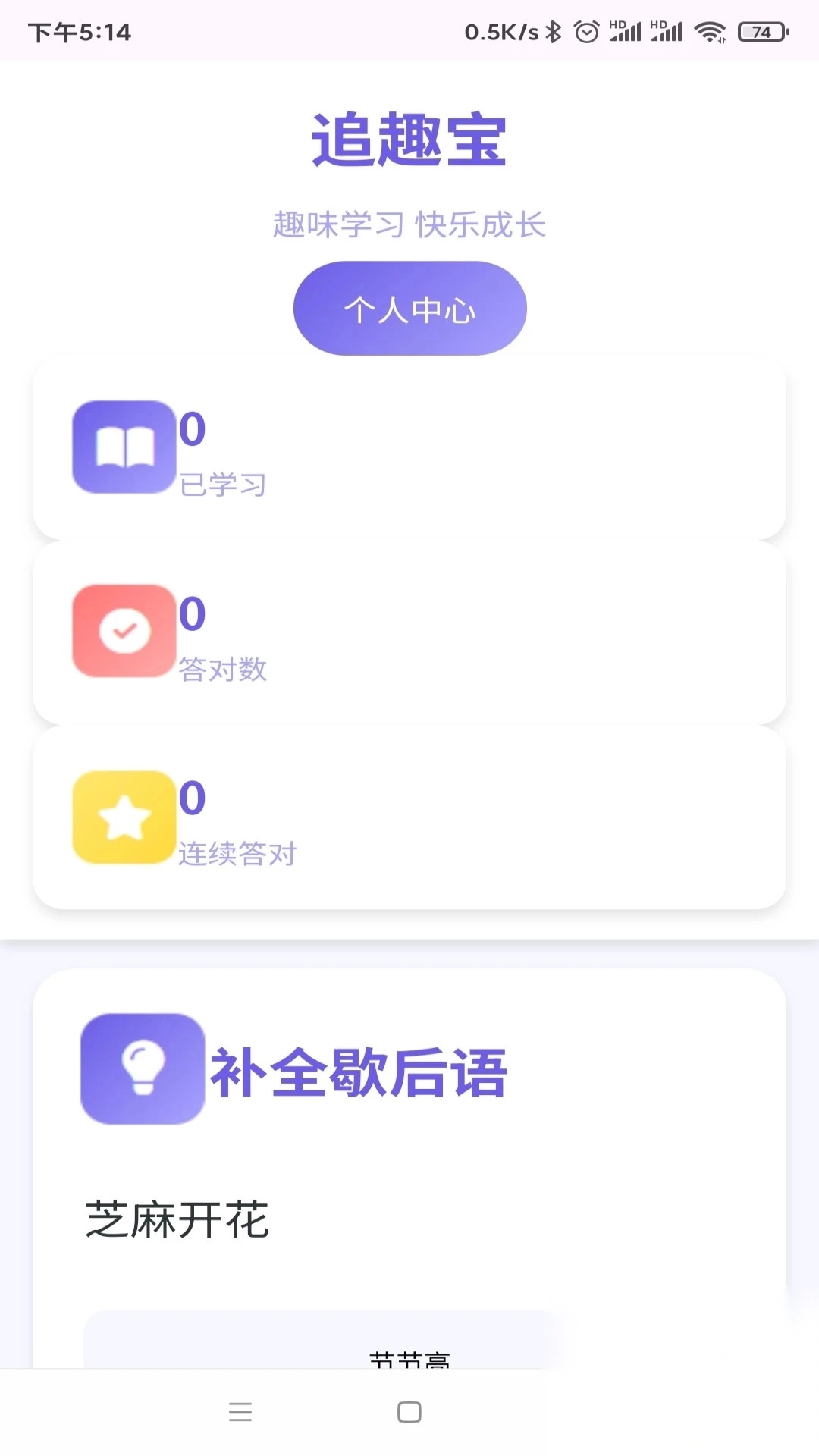Open 个人中心 from the rounded purple button
The image size is (819, 1456).
click(x=409, y=308)
